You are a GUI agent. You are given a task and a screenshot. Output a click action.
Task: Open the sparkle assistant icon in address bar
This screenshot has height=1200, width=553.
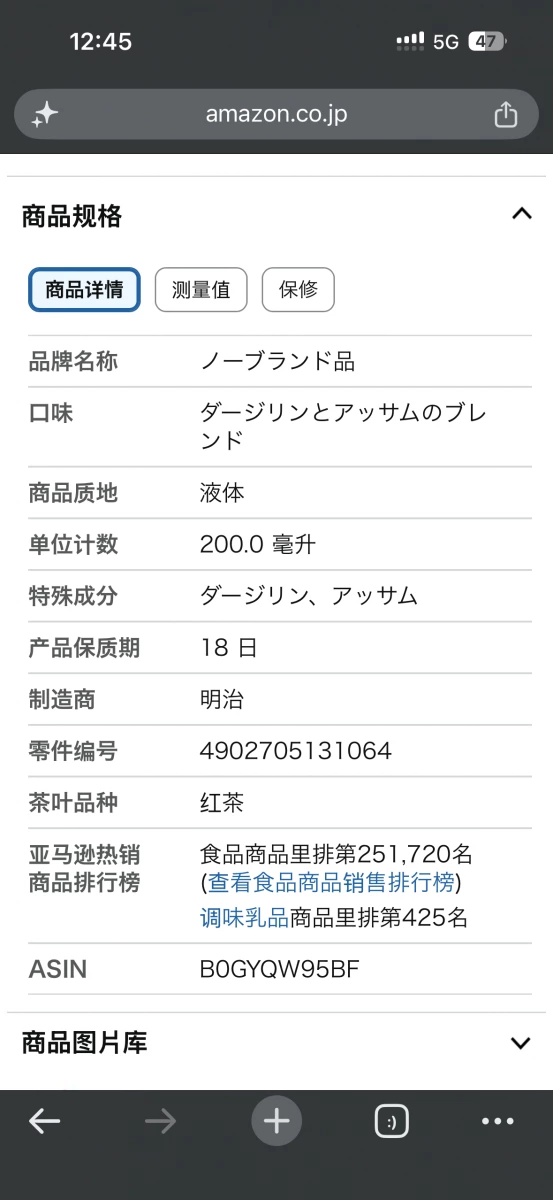click(45, 114)
